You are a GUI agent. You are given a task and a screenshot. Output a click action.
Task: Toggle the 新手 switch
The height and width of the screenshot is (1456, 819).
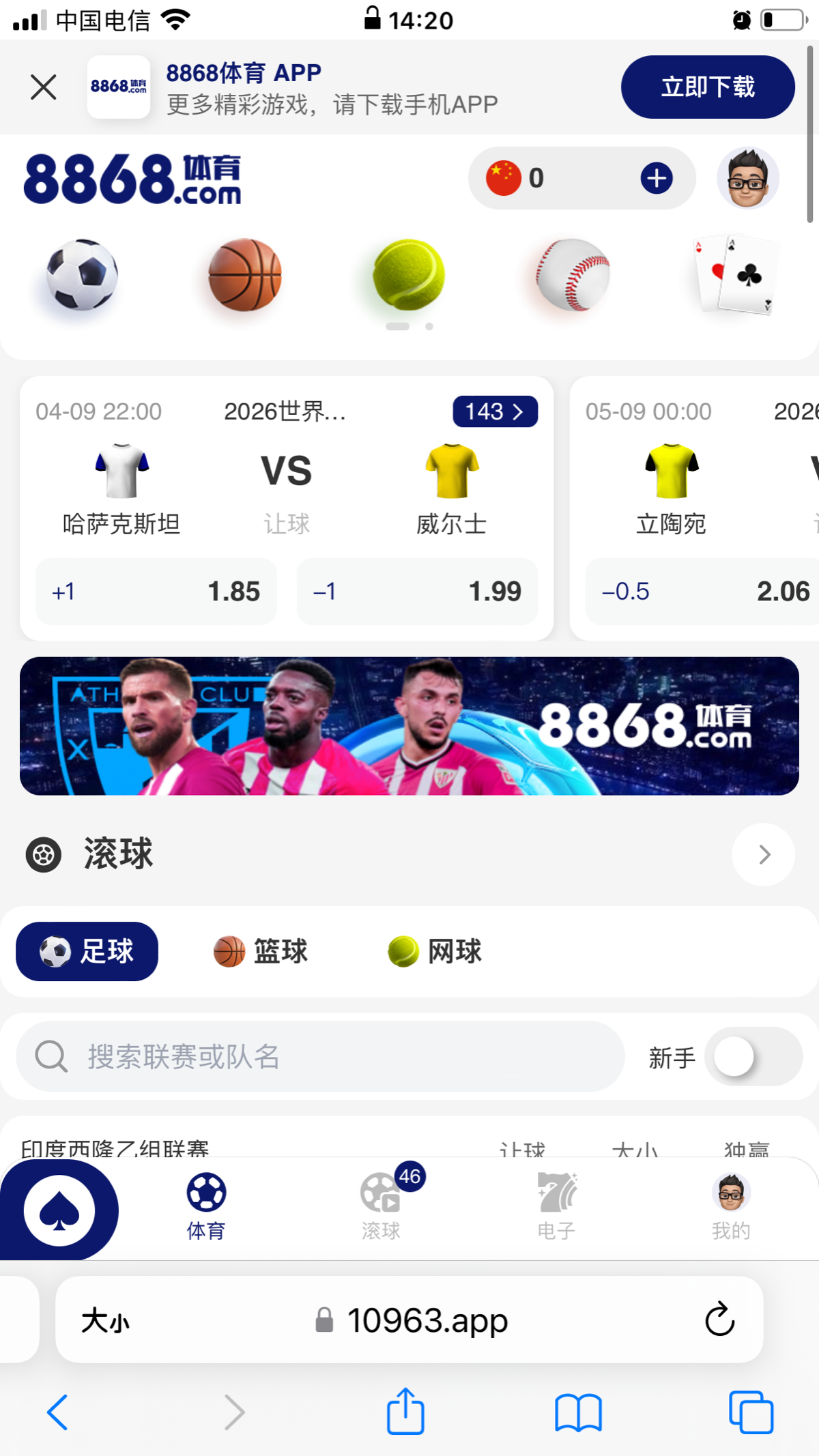click(x=753, y=1056)
